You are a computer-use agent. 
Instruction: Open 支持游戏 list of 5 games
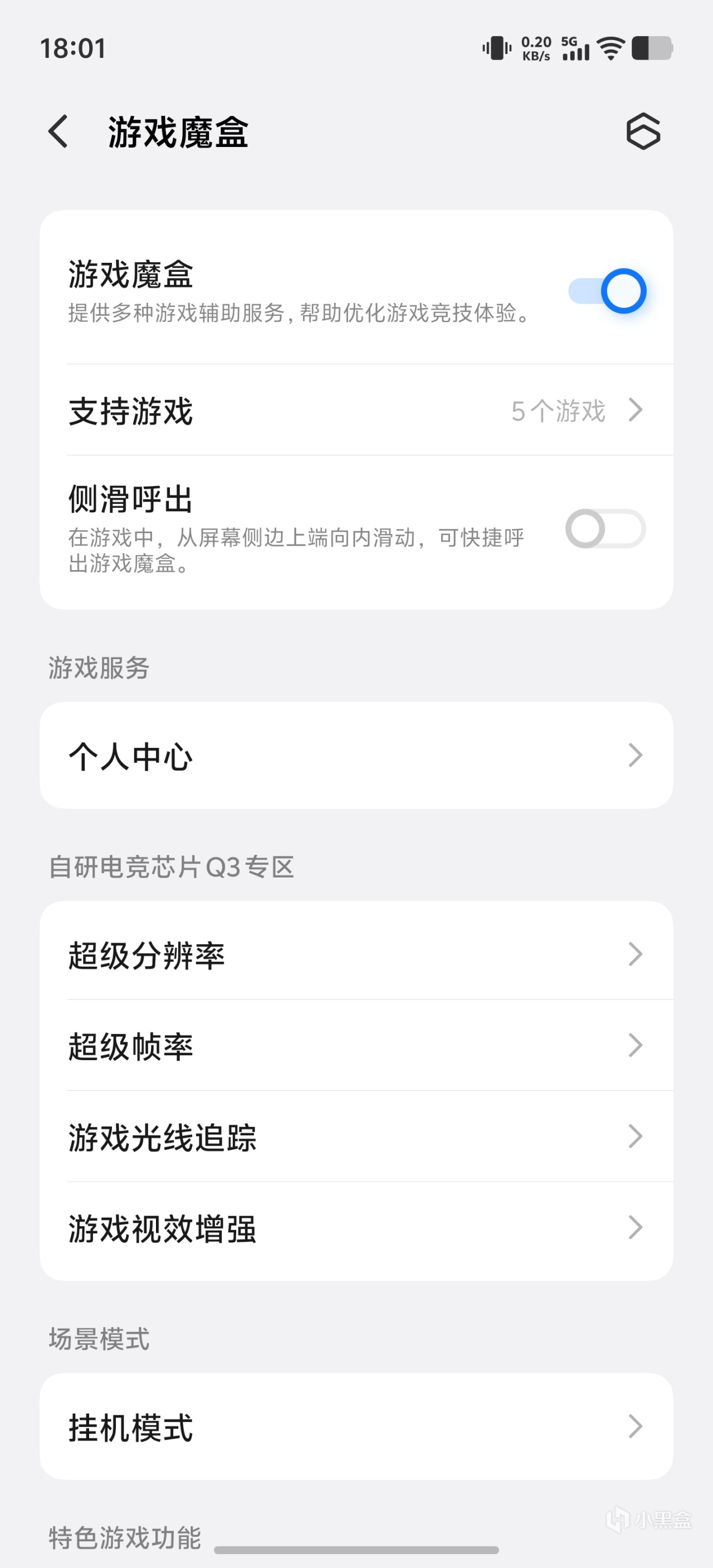pyautogui.click(x=356, y=410)
